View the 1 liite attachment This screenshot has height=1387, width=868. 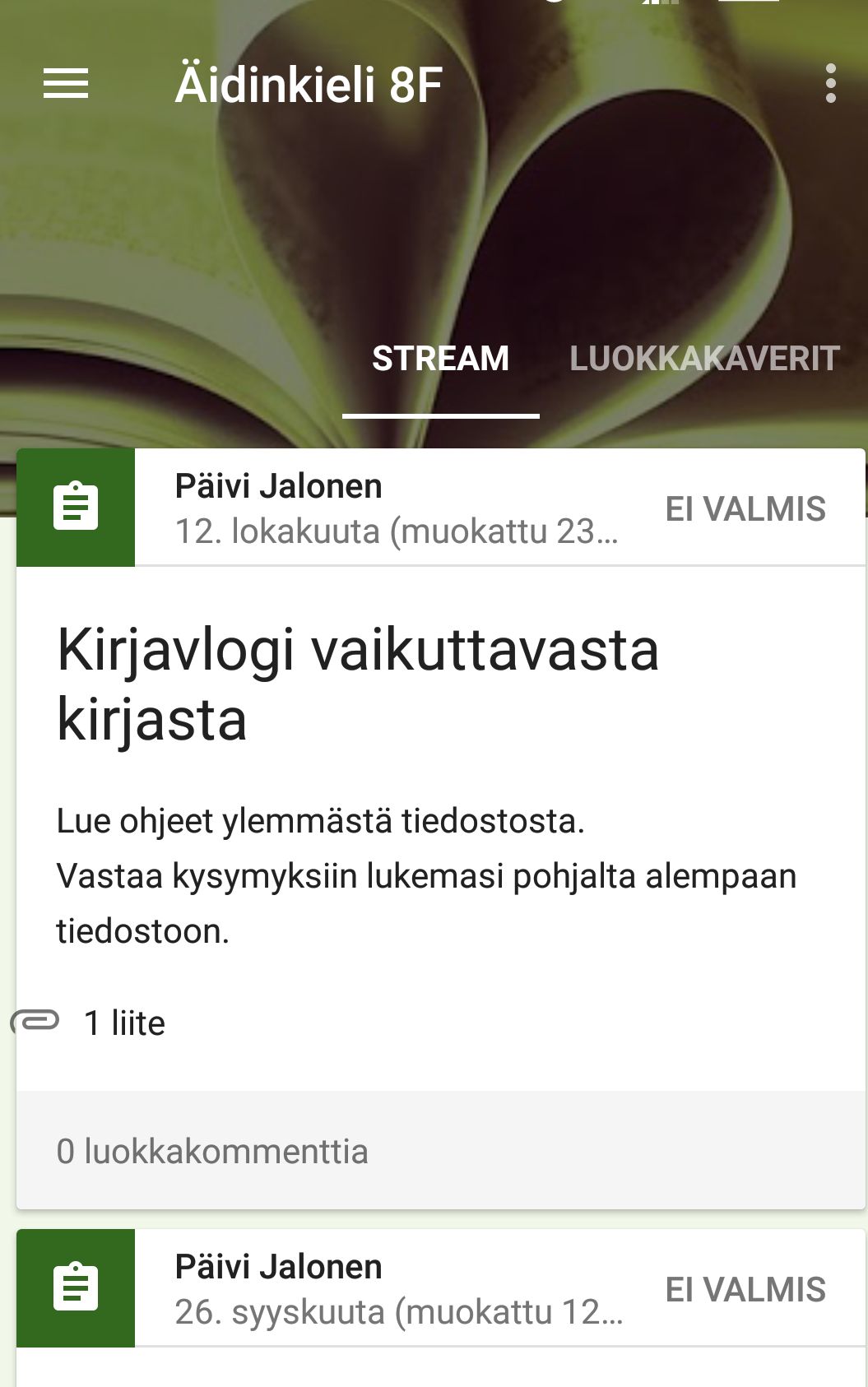click(123, 1023)
